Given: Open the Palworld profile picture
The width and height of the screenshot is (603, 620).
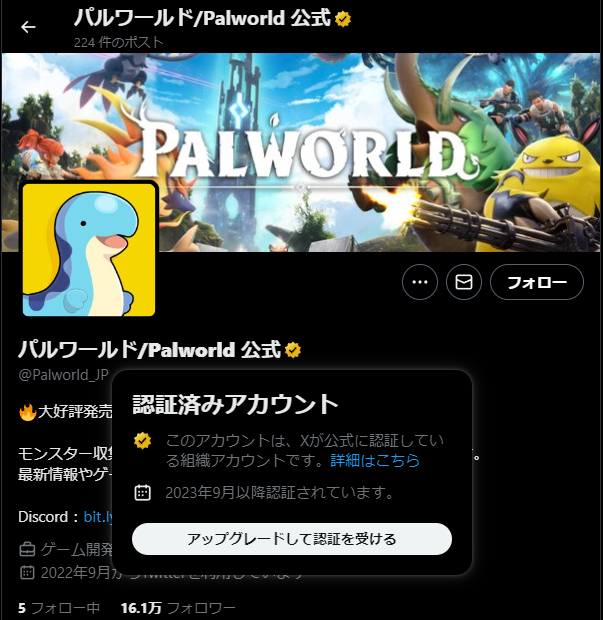Looking at the screenshot, I should coord(88,248).
